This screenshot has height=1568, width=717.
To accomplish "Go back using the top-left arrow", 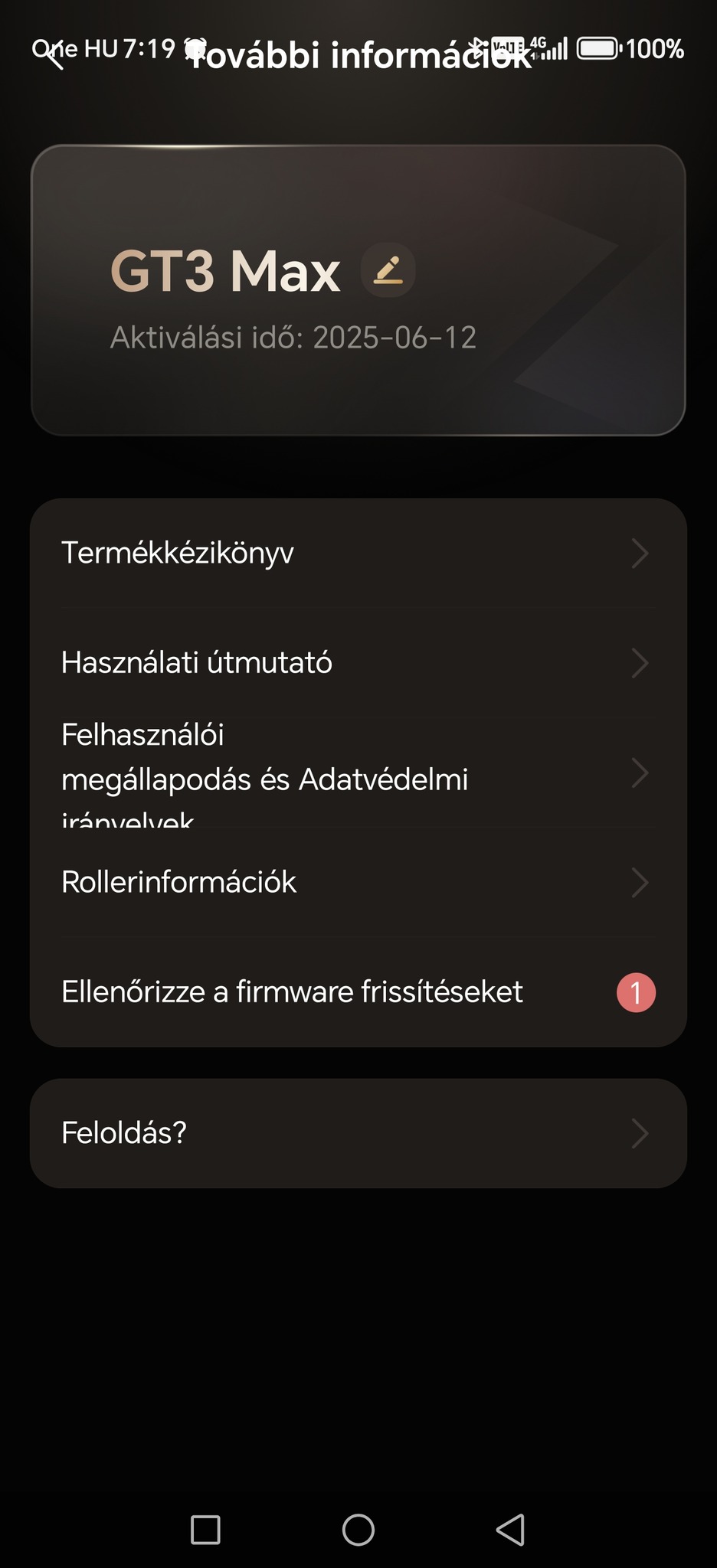I will [52, 55].
